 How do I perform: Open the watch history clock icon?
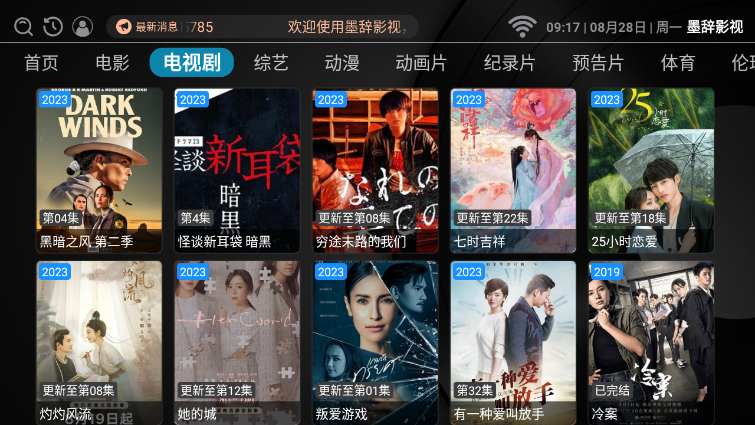pyautogui.click(x=53, y=27)
